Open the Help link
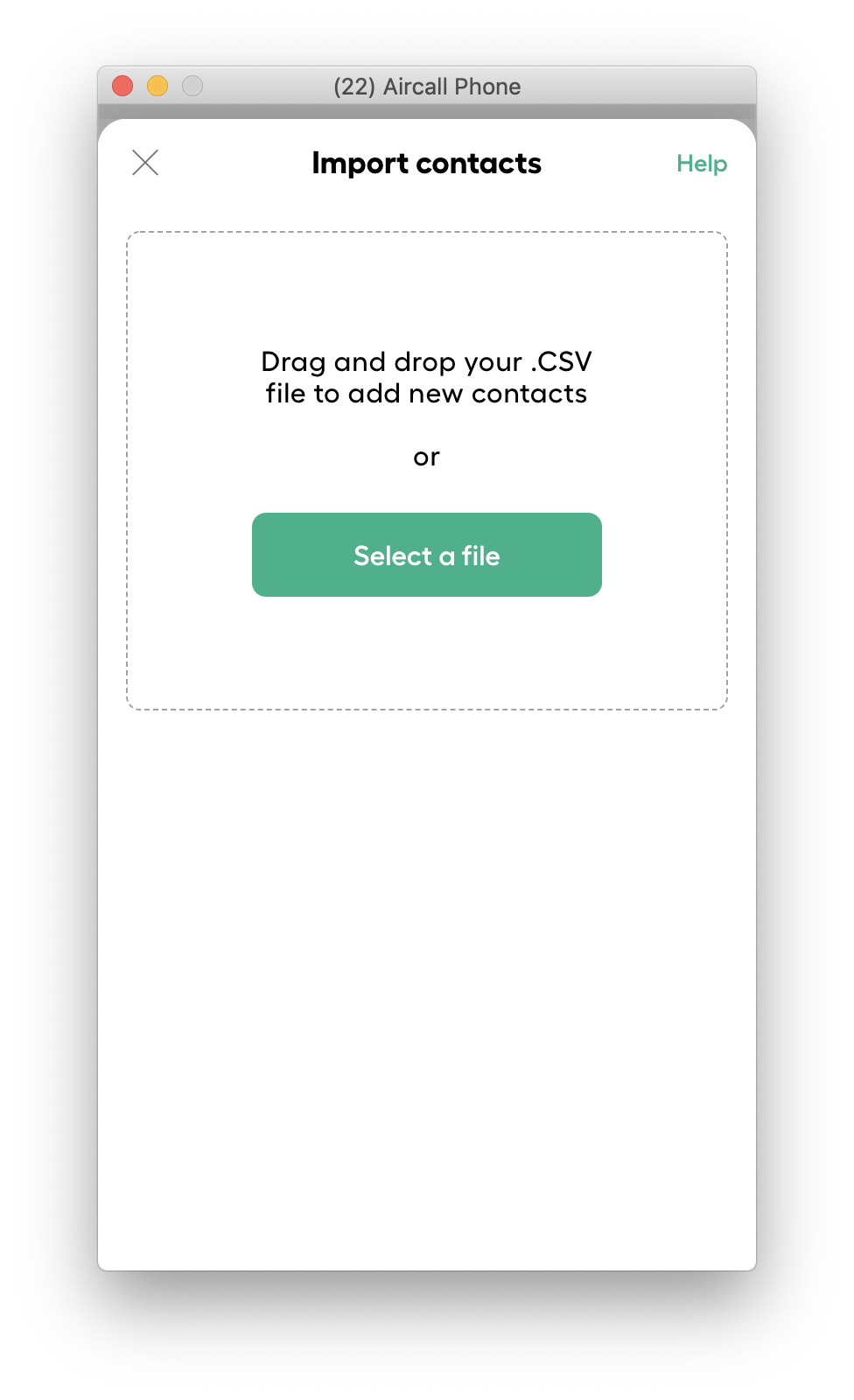The width and height of the screenshot is (854, 1400). point(702,164)
